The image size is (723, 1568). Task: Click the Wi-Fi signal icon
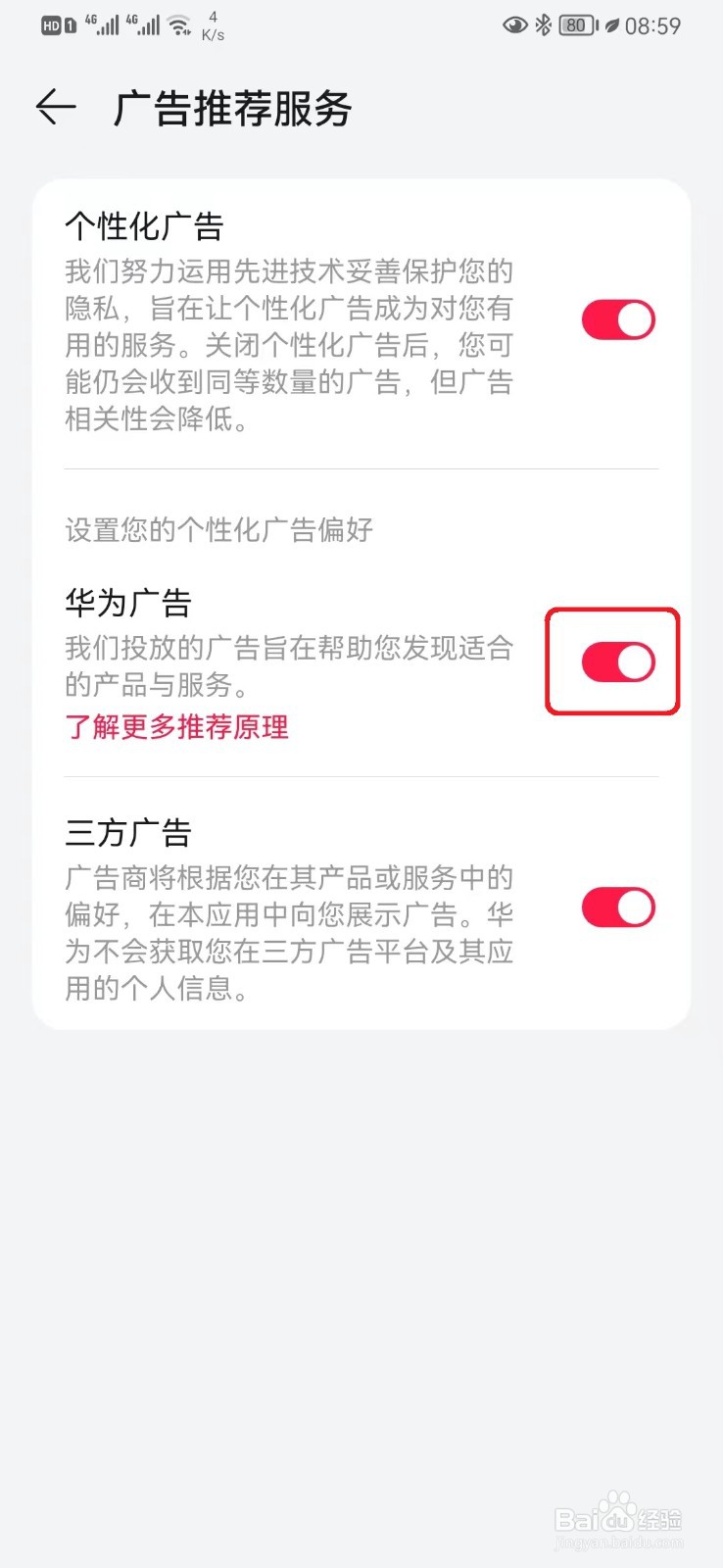(178, 24)
